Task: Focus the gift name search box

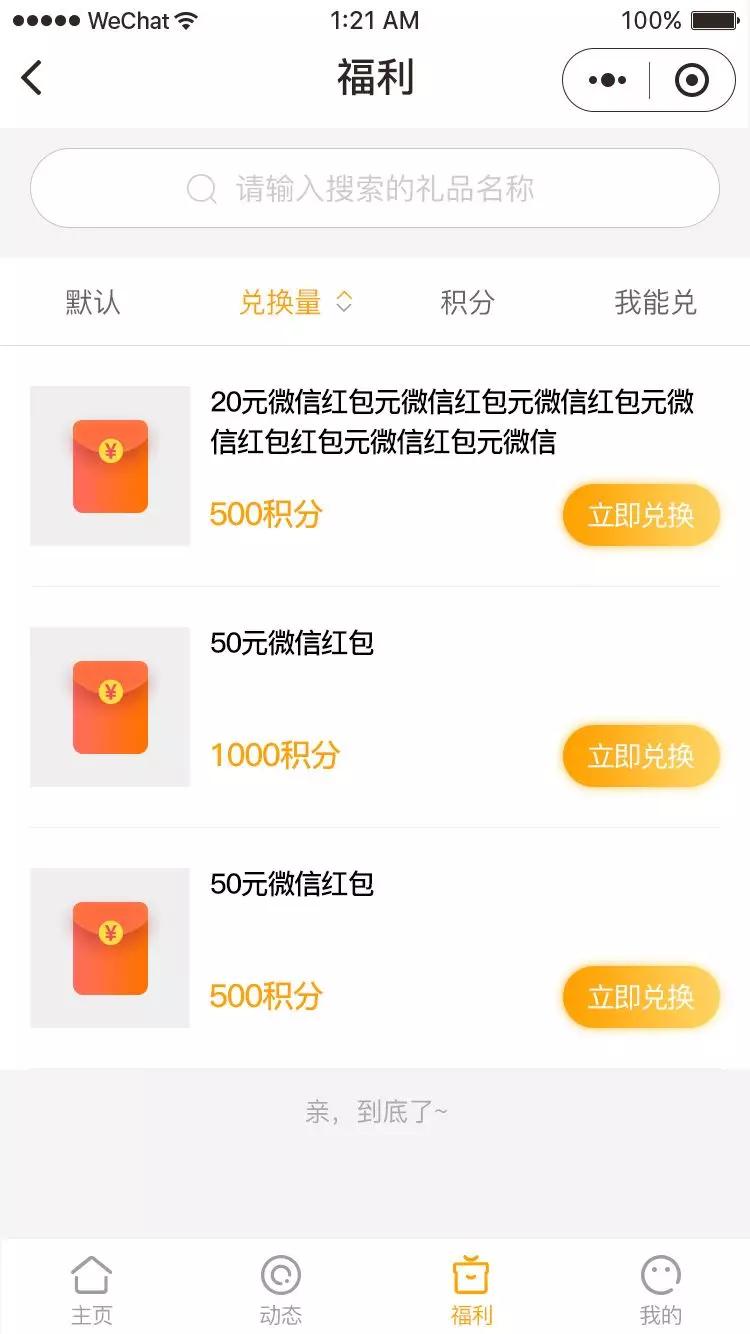Action: tap(375, 188)
